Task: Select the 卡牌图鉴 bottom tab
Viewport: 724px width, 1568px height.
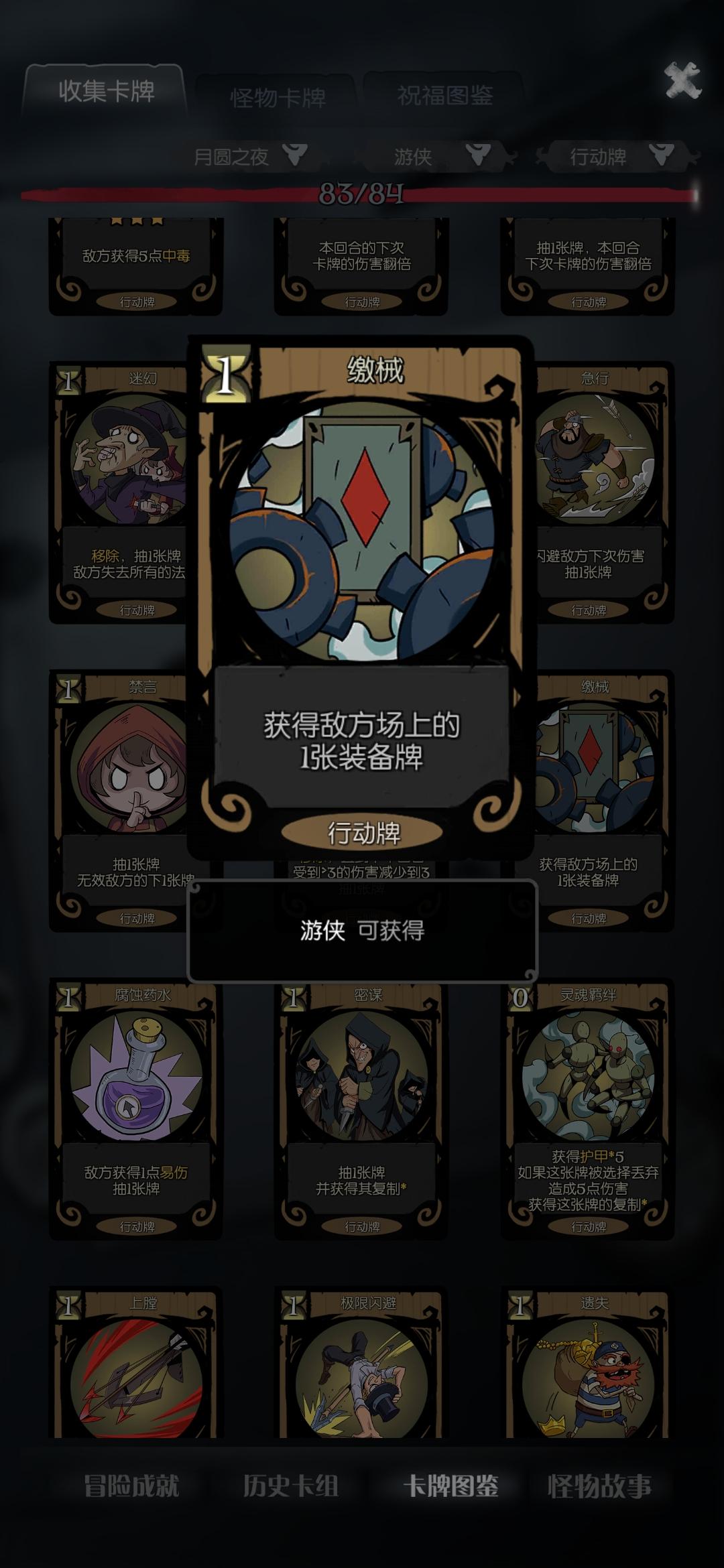Action: click(x=450, y=1486)
